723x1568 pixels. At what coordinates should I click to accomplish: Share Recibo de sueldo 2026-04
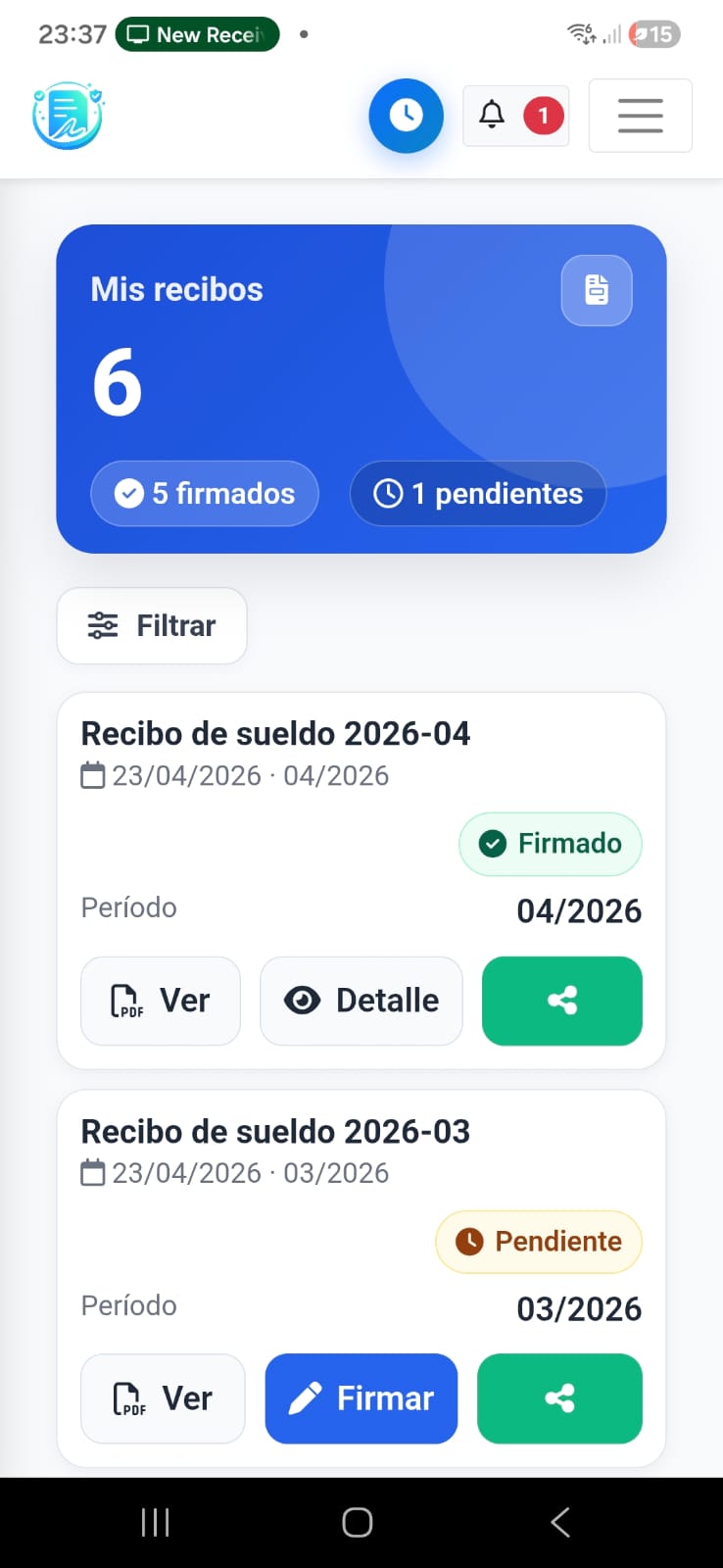(x=561, y=1001)
